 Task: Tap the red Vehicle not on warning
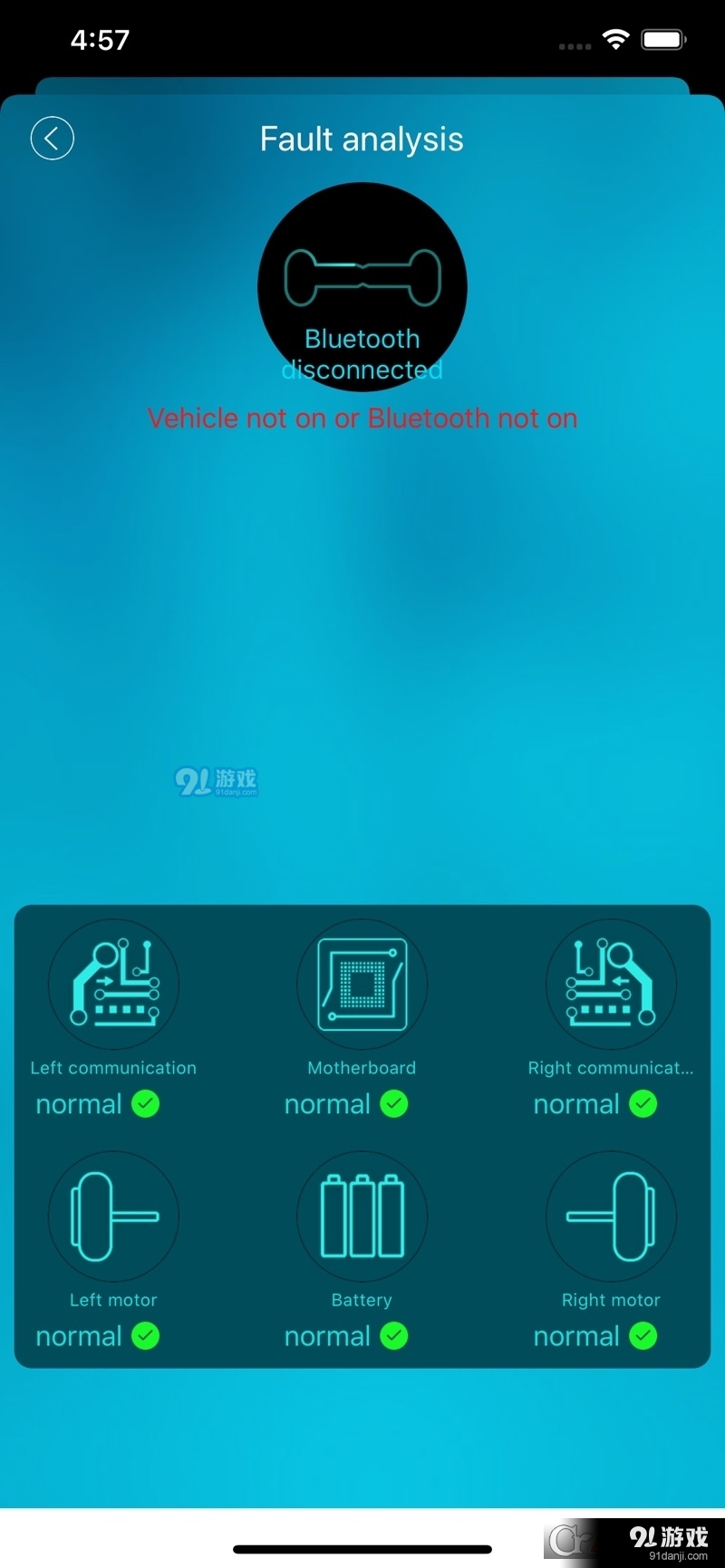(x=362, y=418)
